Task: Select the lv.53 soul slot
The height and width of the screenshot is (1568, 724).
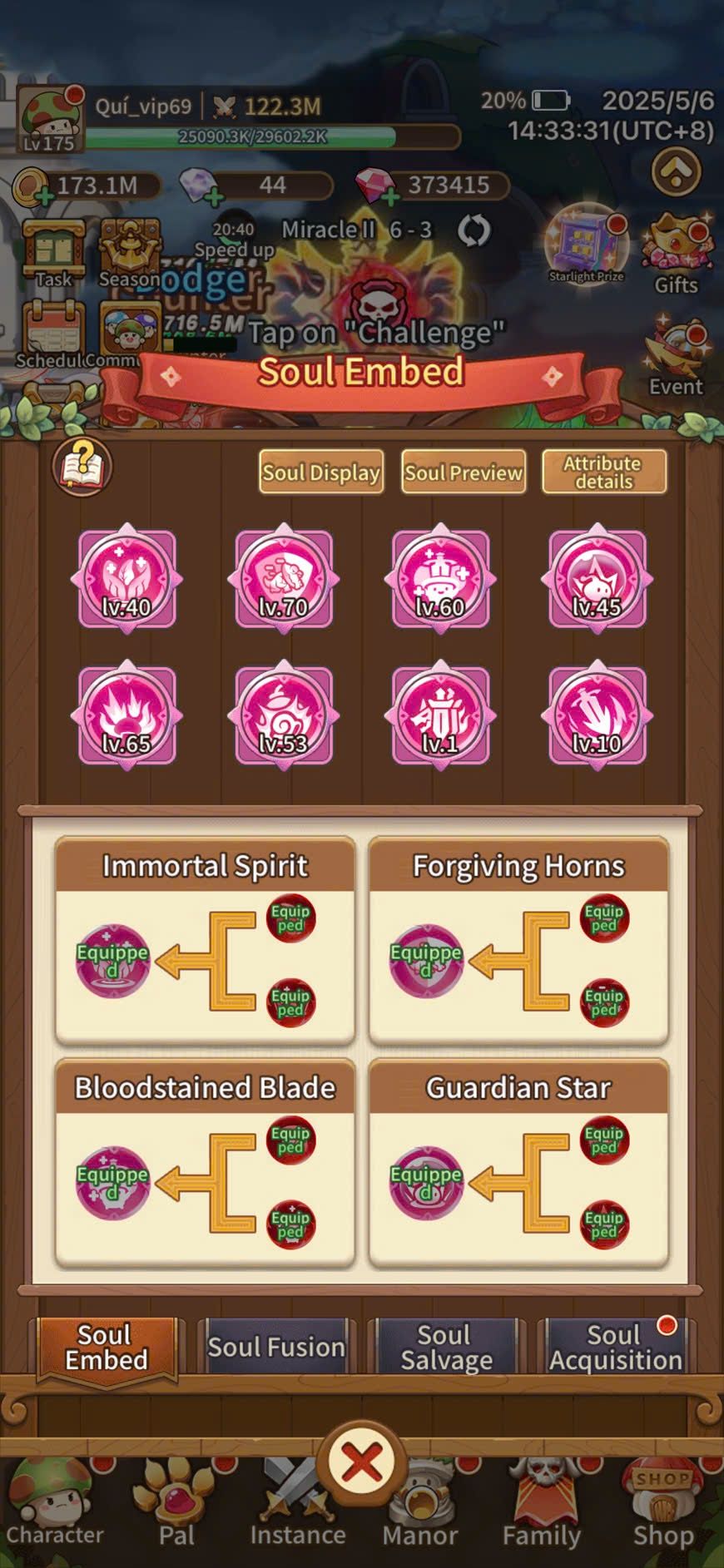Action: (284, 715)
